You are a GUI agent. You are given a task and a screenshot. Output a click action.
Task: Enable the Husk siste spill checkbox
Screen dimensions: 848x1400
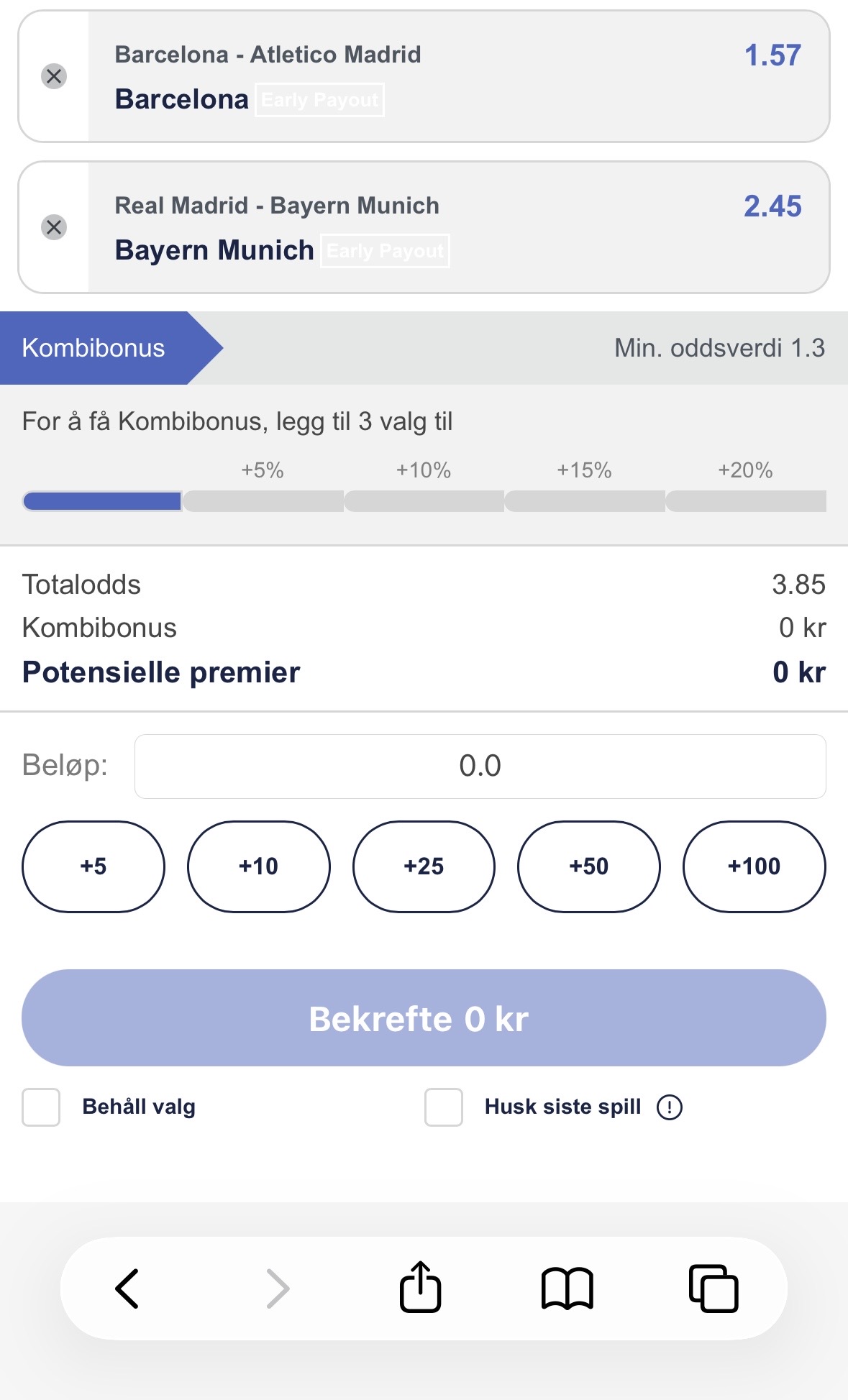point(444,1107)
